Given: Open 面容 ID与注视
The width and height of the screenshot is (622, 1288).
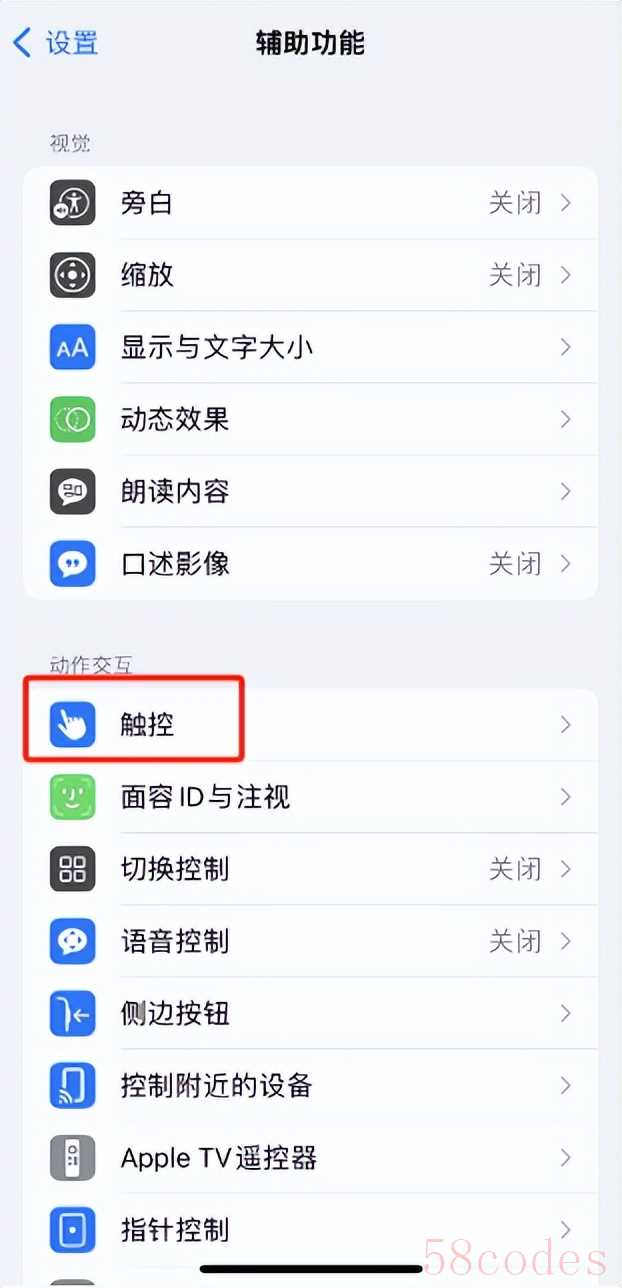Looking at the screenshot, I should click(x=311, y=797).
